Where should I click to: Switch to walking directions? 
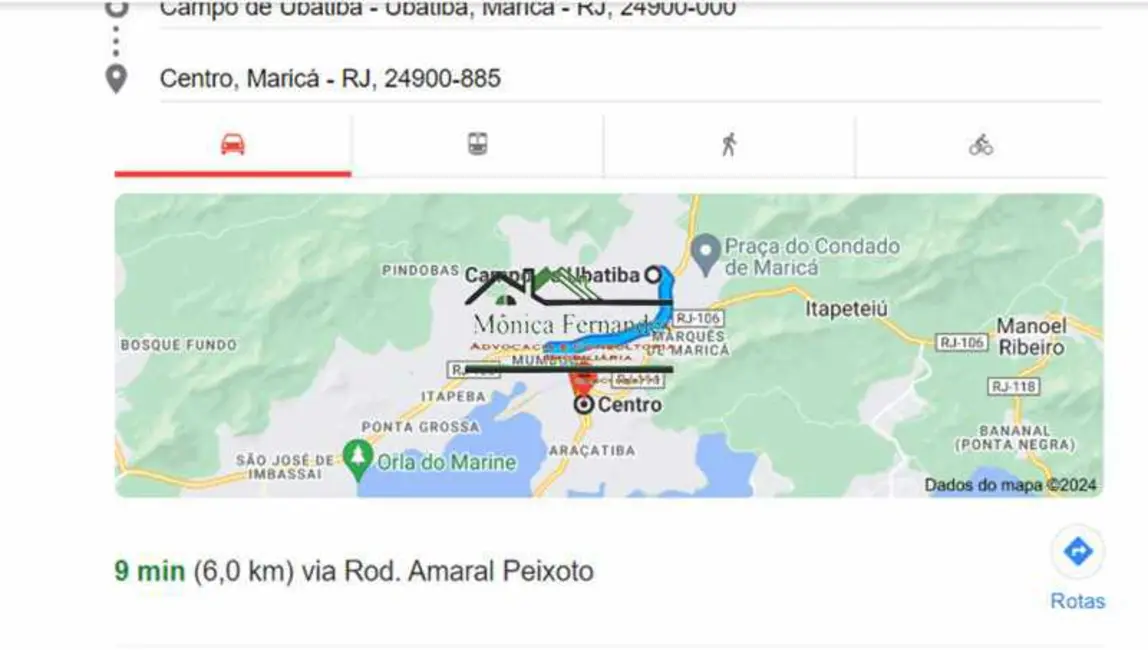729,145
